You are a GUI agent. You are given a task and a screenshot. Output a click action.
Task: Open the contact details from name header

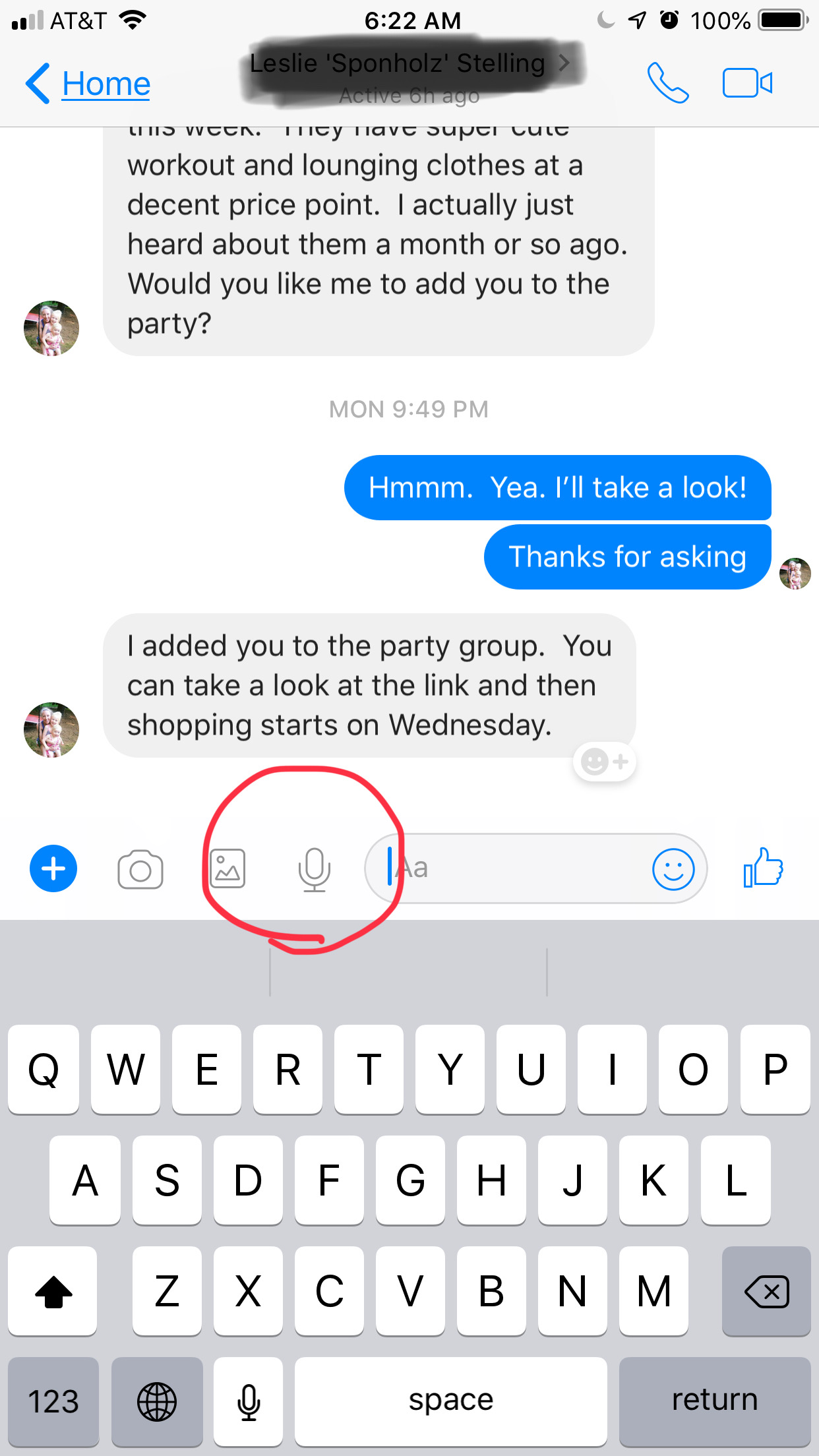409,74
